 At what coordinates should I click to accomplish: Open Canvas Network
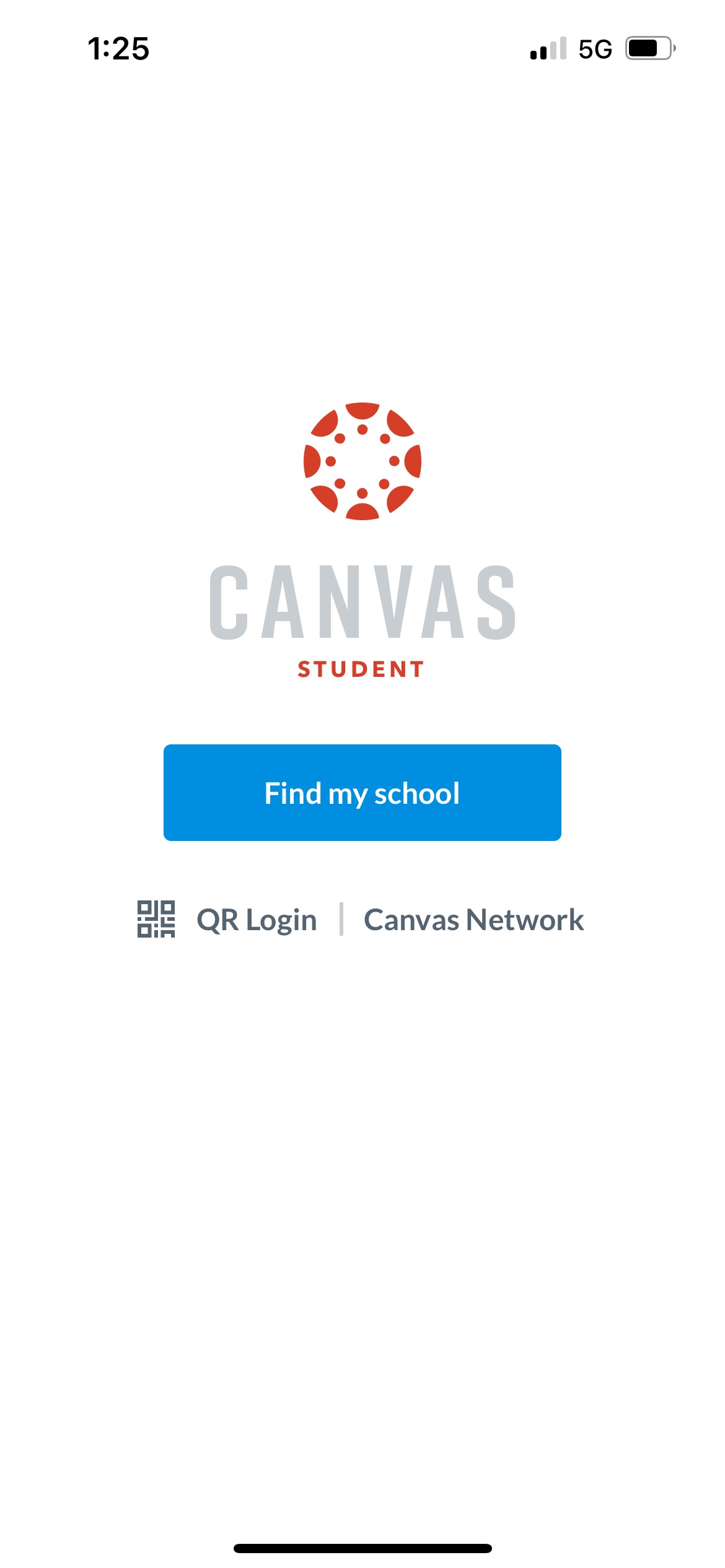(473, 920)
